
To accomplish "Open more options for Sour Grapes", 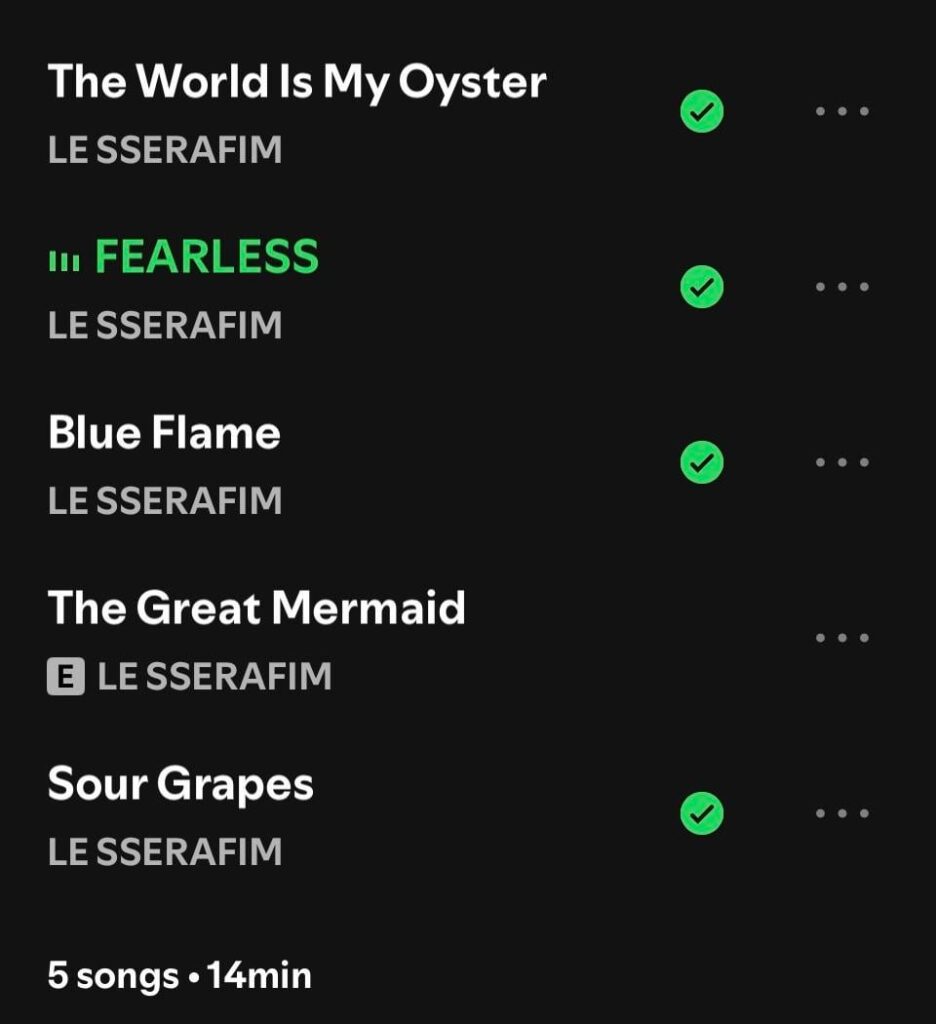I will (x=842, y=814).
